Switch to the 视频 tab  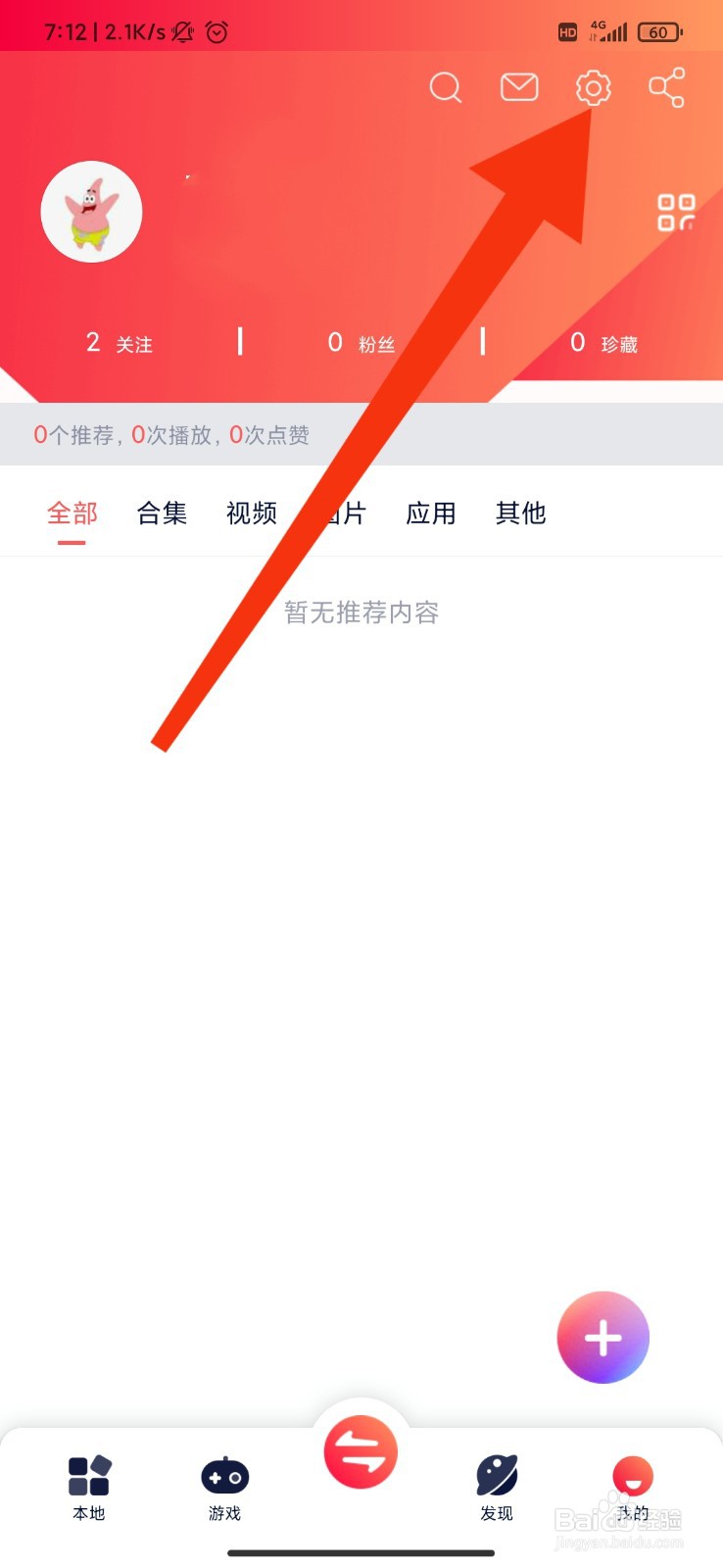pyautogui.click(x=251, y=513)
